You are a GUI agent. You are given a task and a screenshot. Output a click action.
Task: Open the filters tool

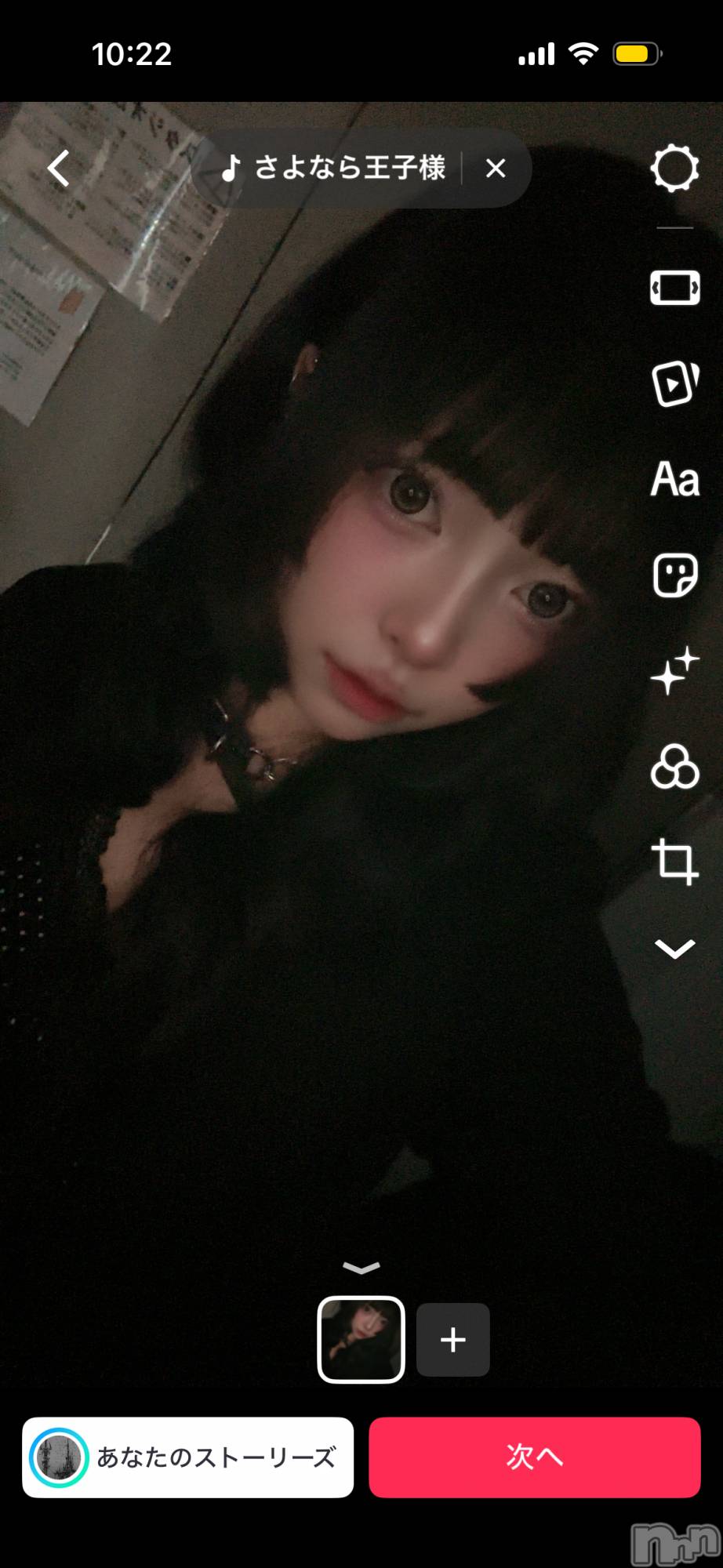(x=674, y=767)
